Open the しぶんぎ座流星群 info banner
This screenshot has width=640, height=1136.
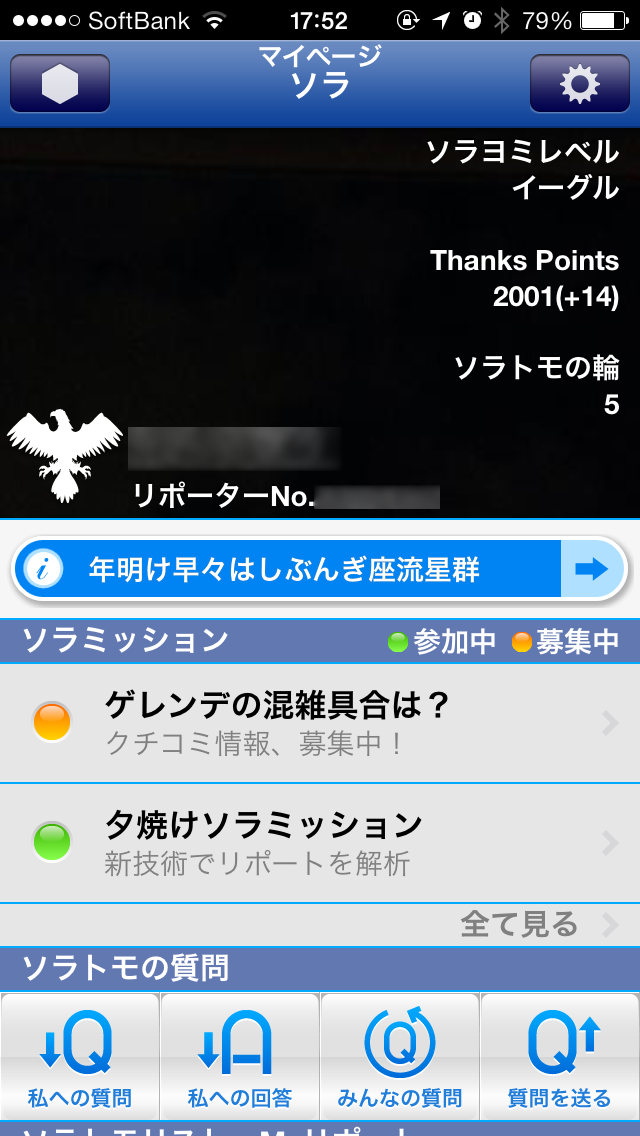[x=320, y=569]
